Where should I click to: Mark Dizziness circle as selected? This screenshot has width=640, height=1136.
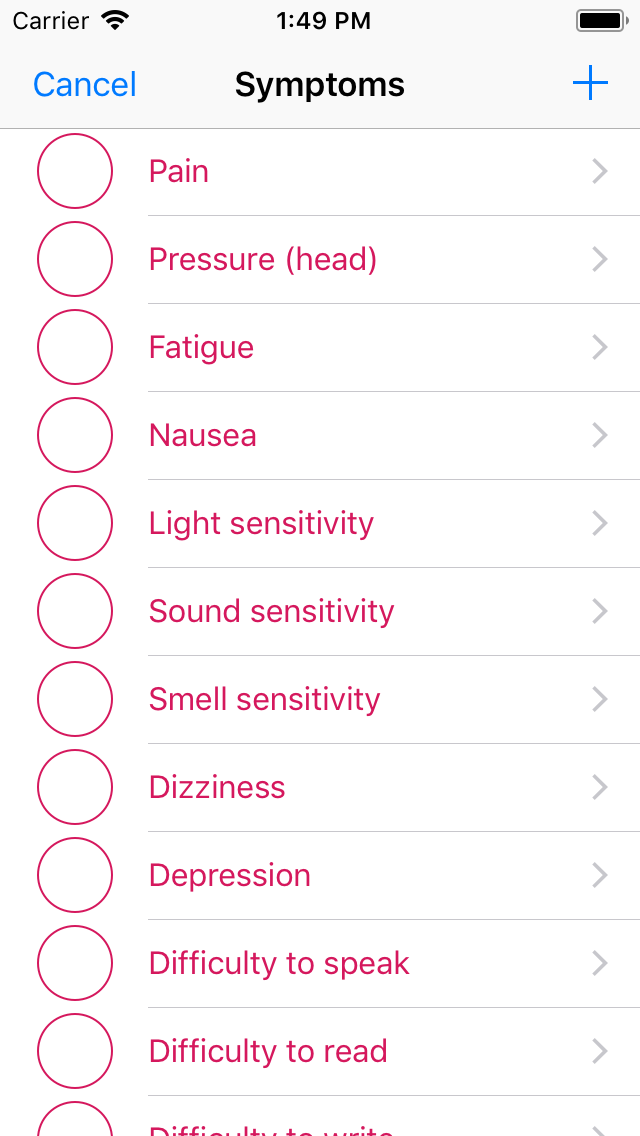tap(75, 787)
